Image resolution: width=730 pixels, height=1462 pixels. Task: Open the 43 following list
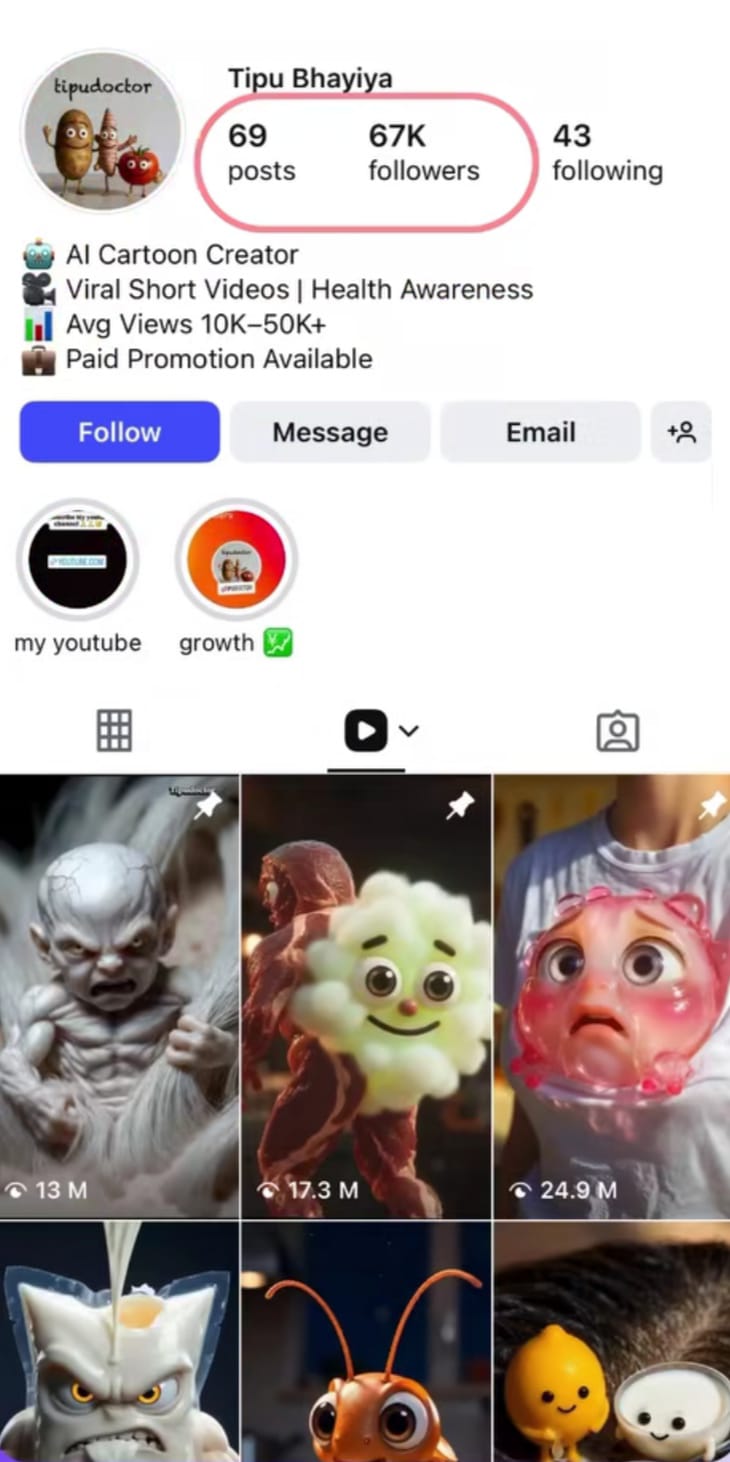(x=607, y=152)
